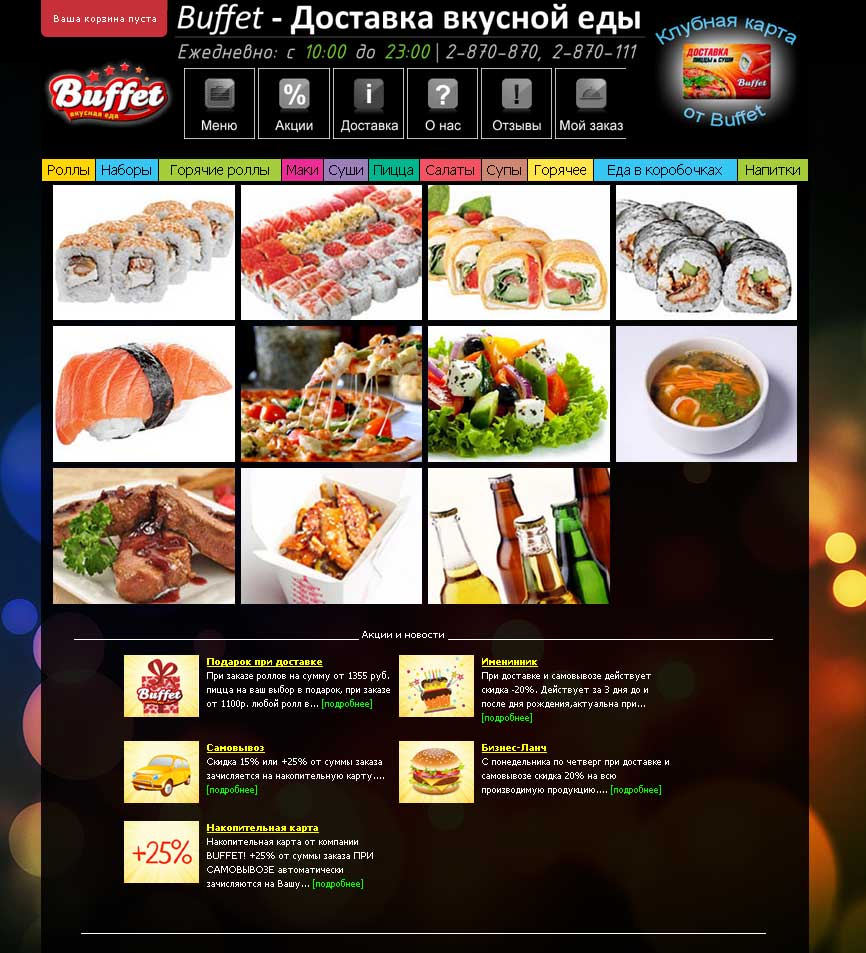Image resolution: width=866 pixels, height=953 pixels.
Task: Open the Подарок при доставке promo link
Action: coord(264,662)
